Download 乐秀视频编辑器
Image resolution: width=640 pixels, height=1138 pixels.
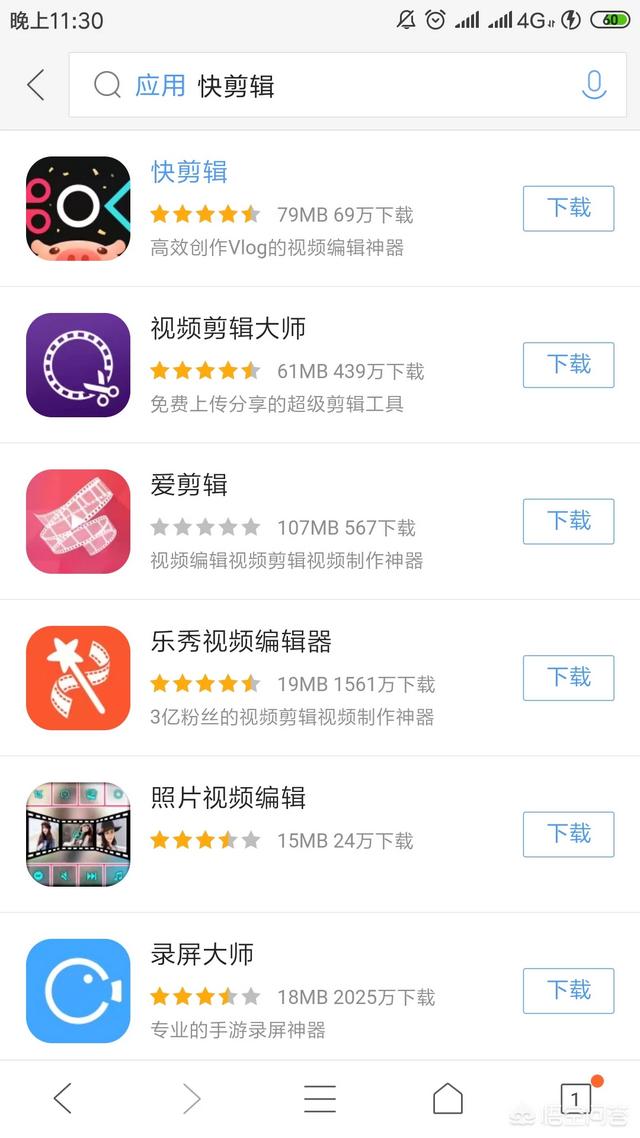click(568, 678)
